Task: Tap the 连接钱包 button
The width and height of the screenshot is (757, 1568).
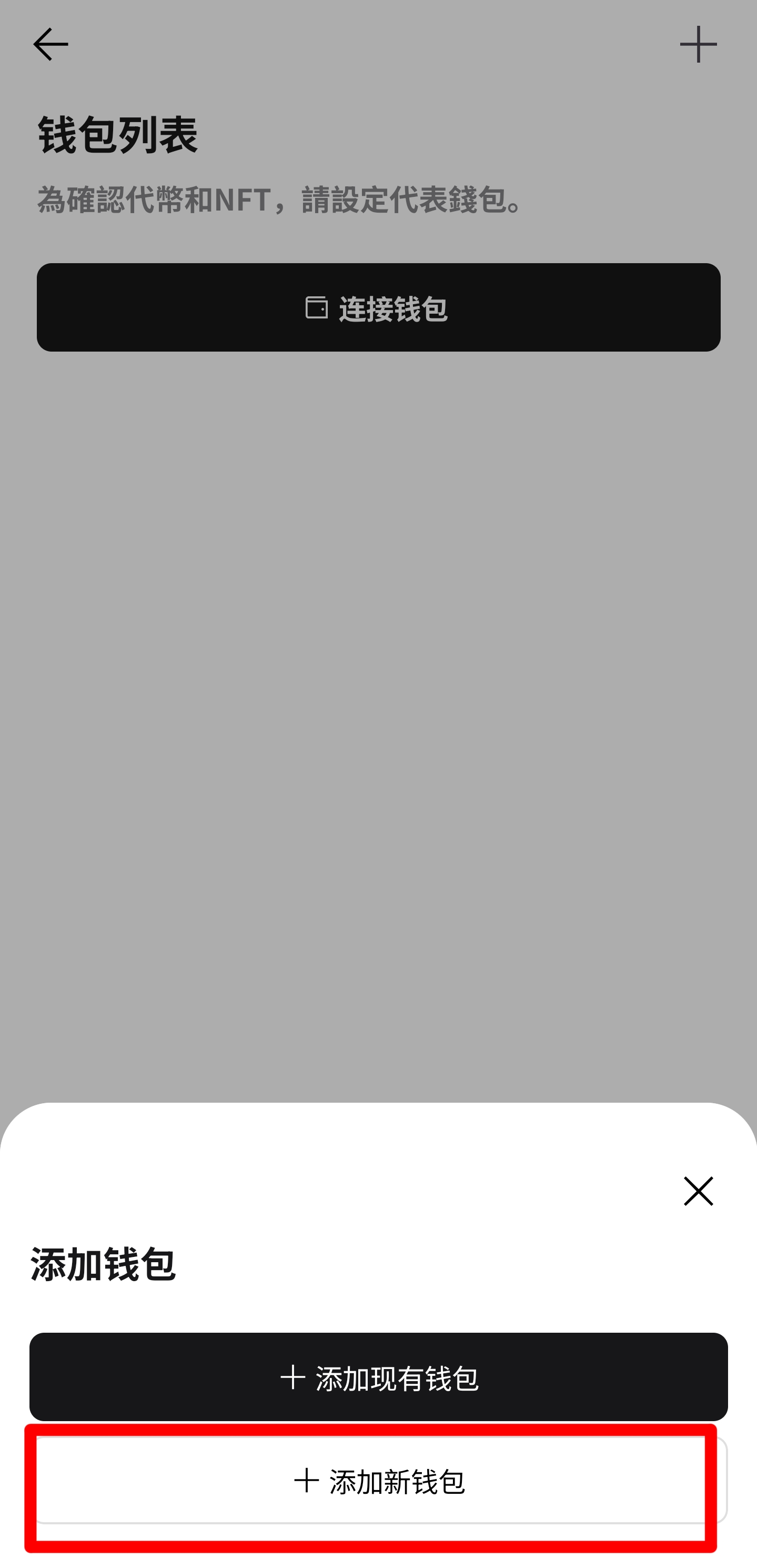Action: 379,307
